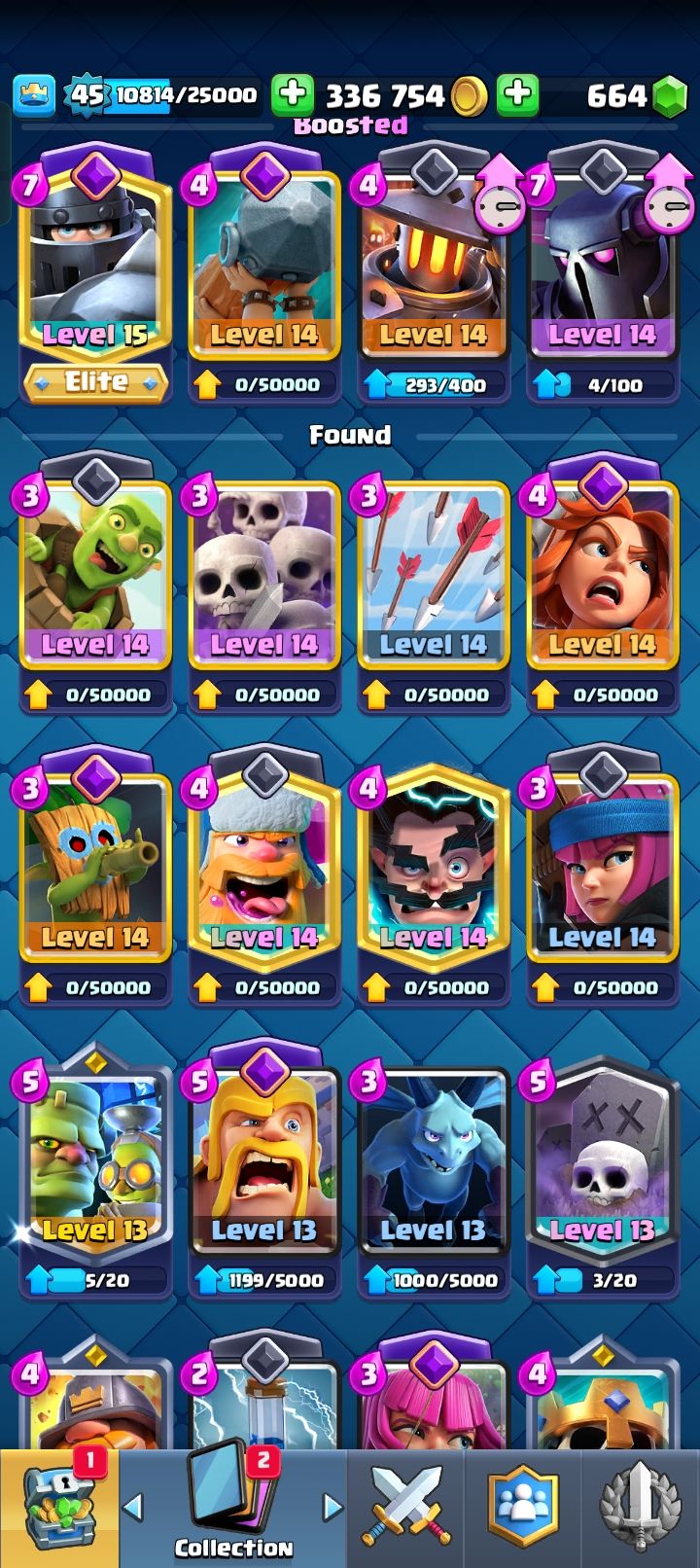This screenshot has width=700, height=1568.
Task: Tap the Goblin Gang card
Action: tap(95, 574)
